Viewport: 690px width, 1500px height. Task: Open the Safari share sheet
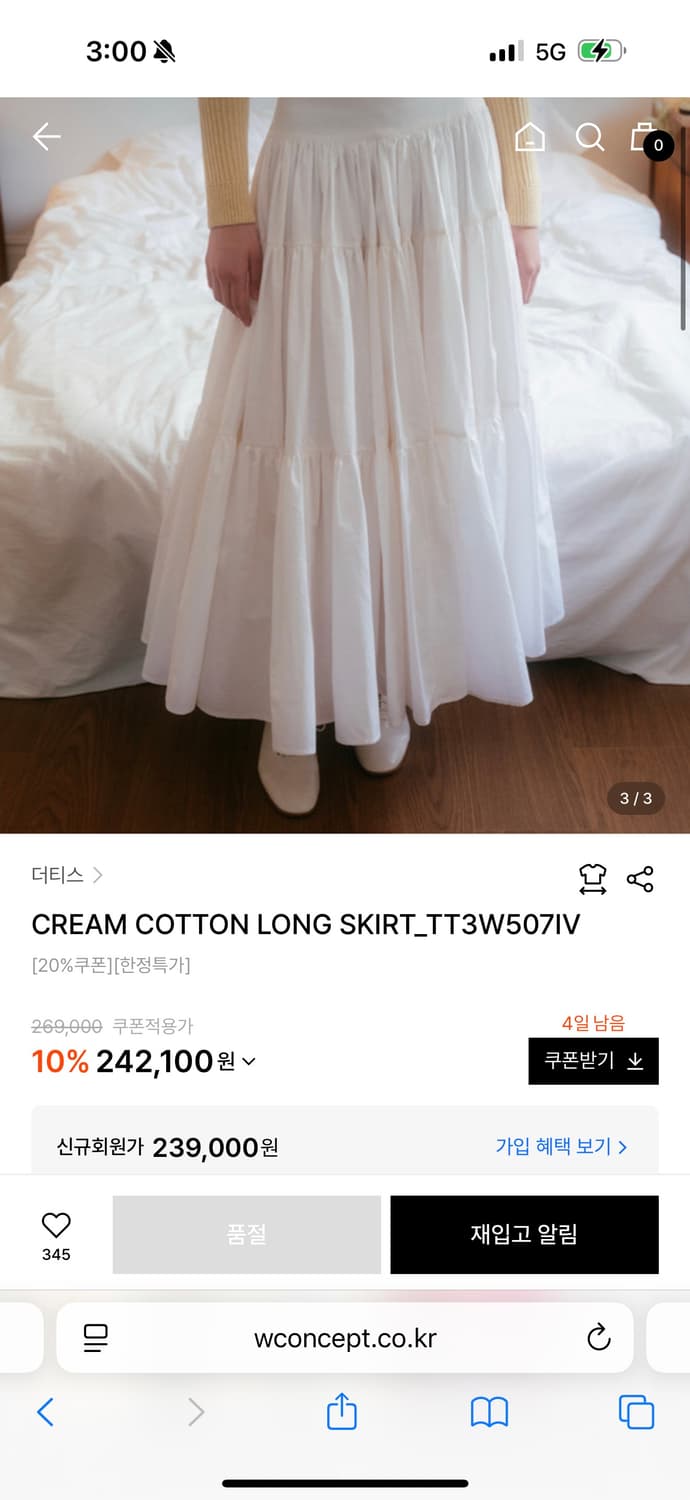(x=342, y=1412)
